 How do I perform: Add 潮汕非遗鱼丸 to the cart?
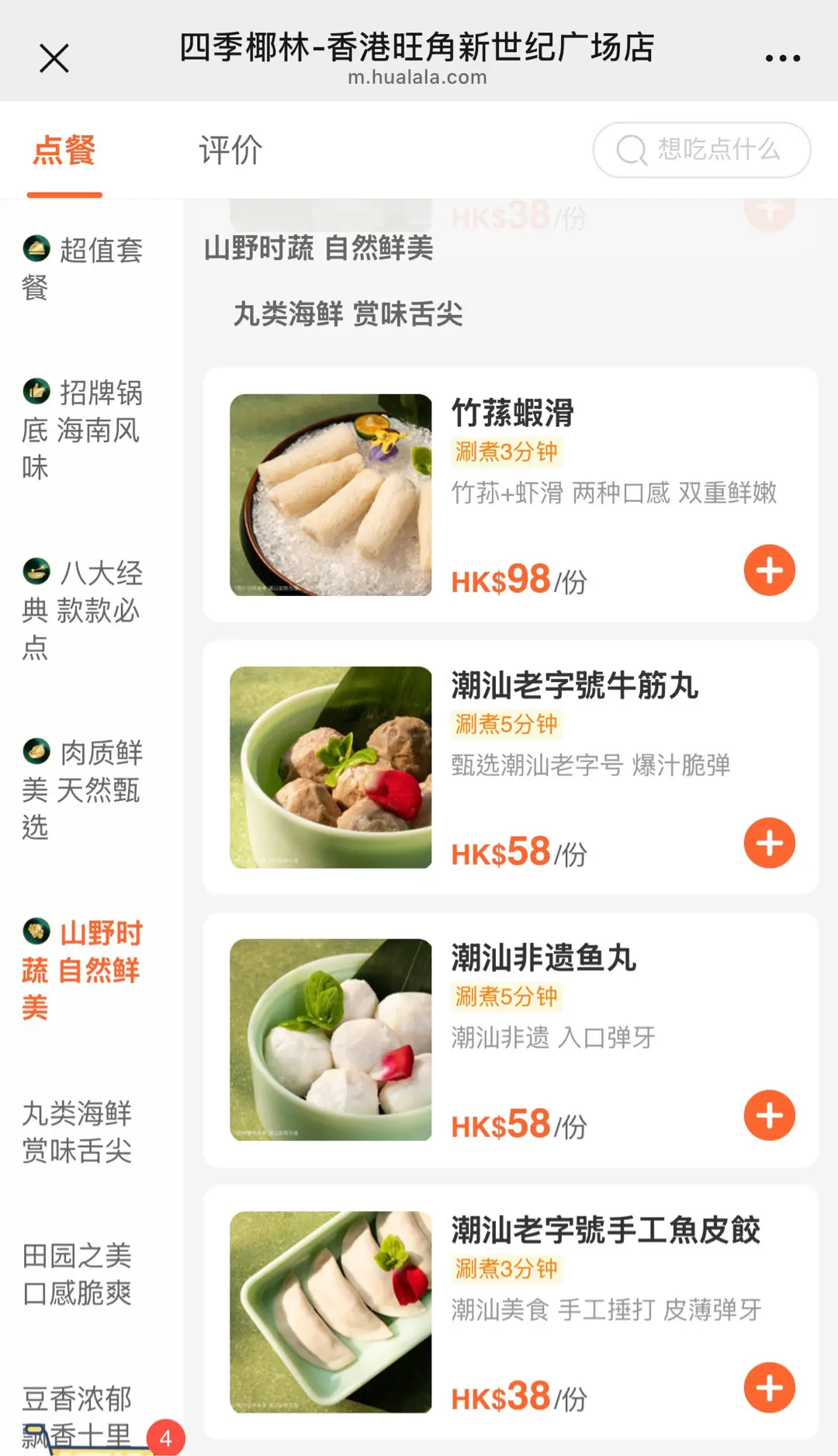(769, 1115)
